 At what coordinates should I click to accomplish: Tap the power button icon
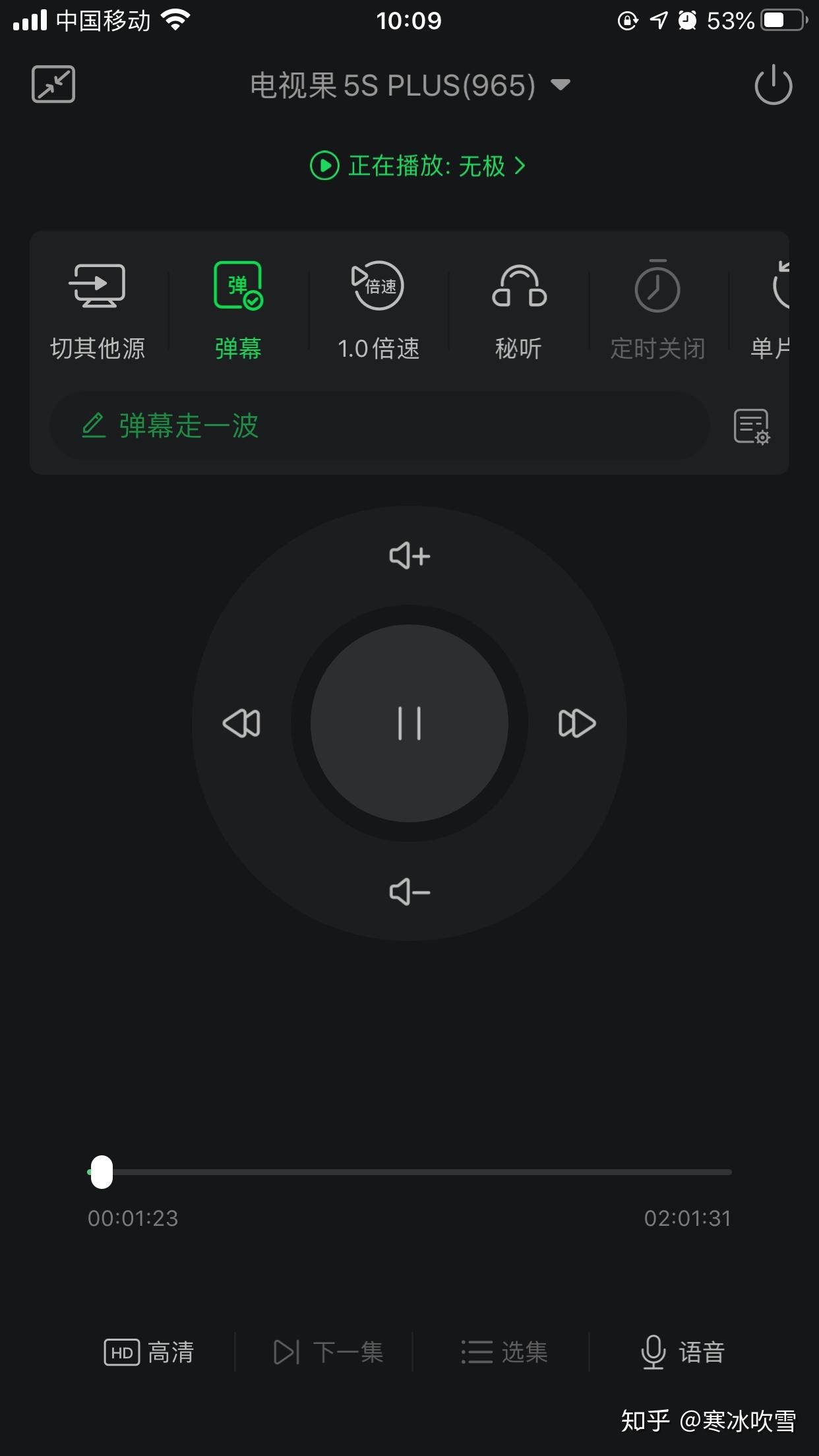click(773, 85)
